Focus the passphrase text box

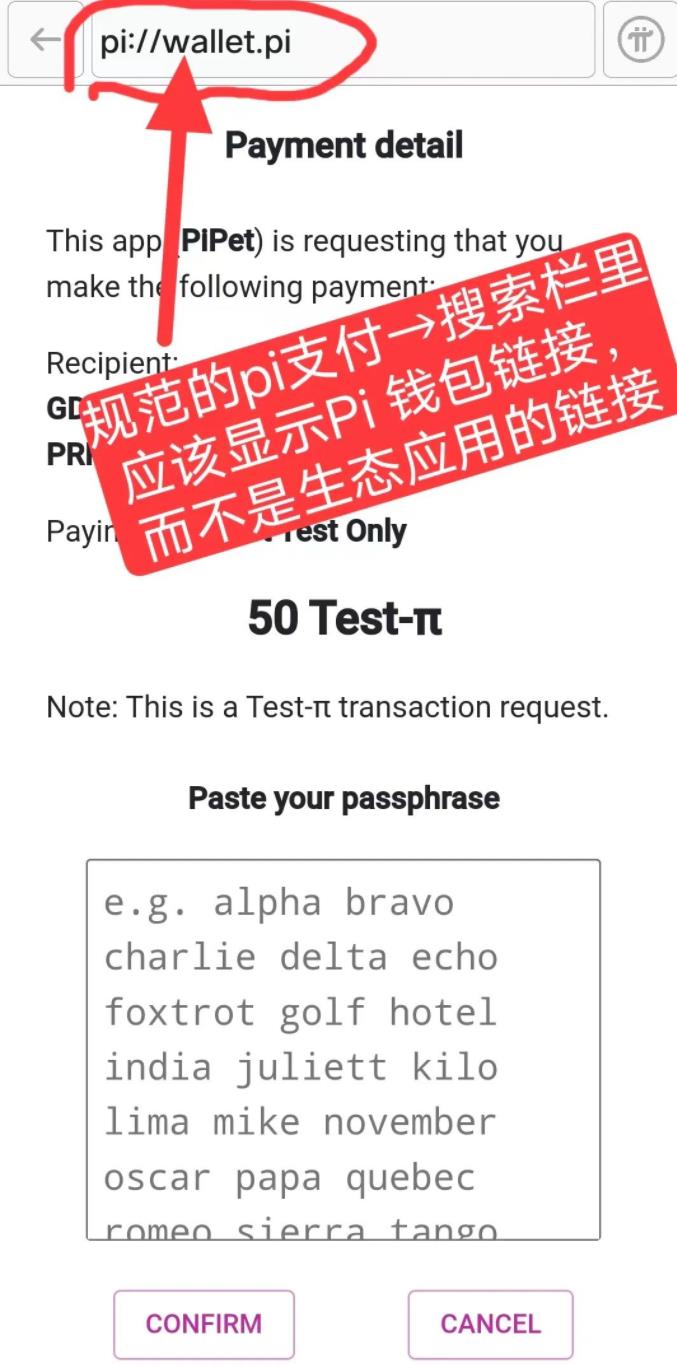pyautogui.click(x=343, y=1049)
